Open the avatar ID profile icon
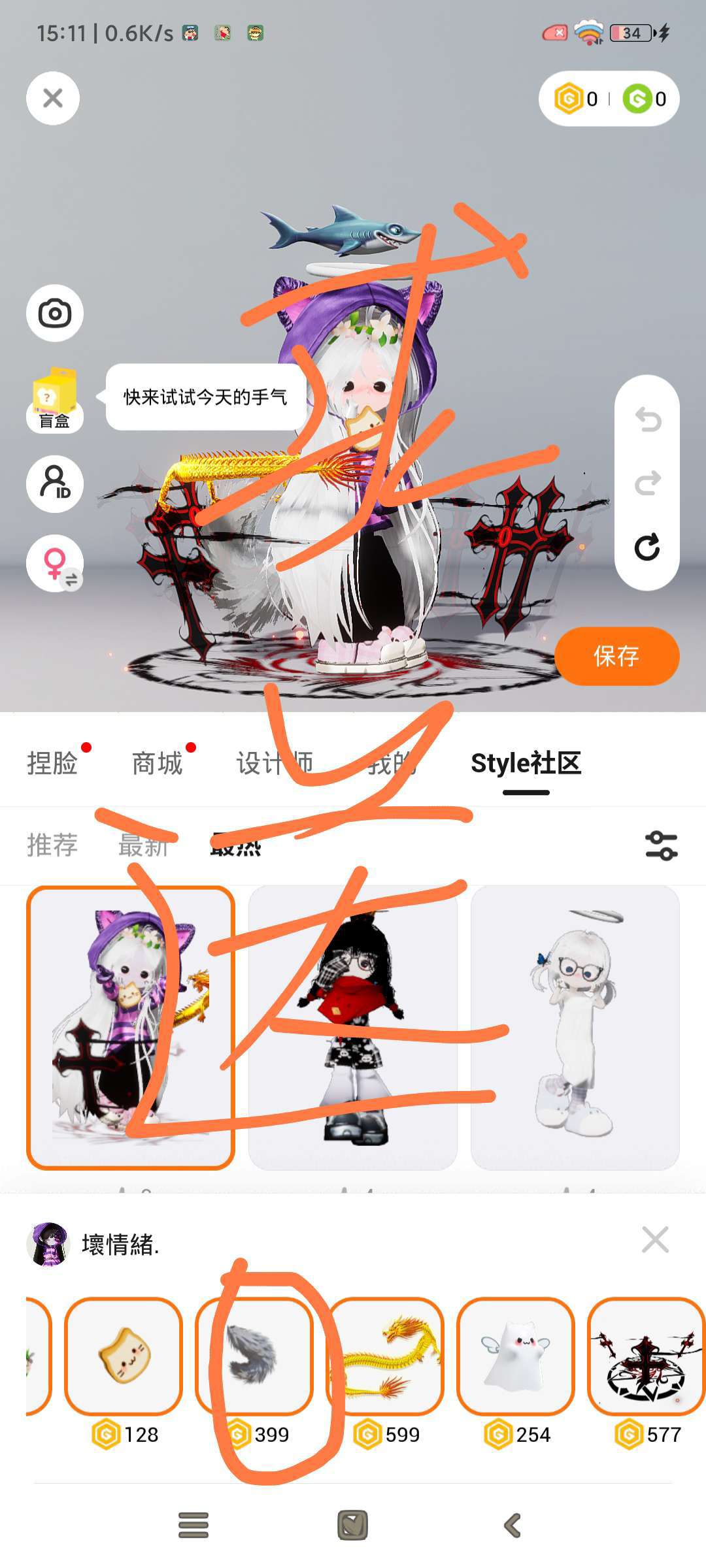Screen dimensions: 706x1568 (x=55, y=483)
